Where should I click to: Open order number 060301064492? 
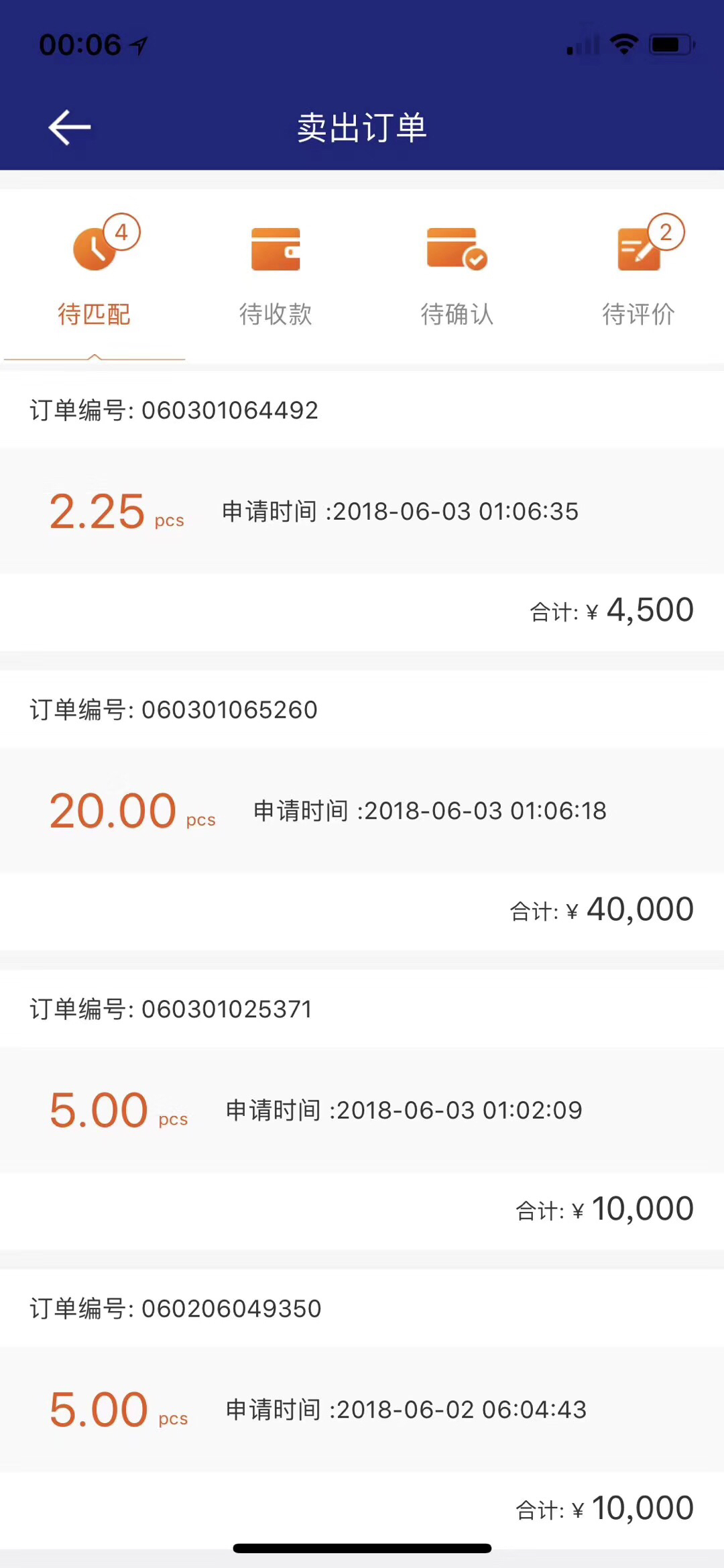pyautogui.click(x=362, y=511)
